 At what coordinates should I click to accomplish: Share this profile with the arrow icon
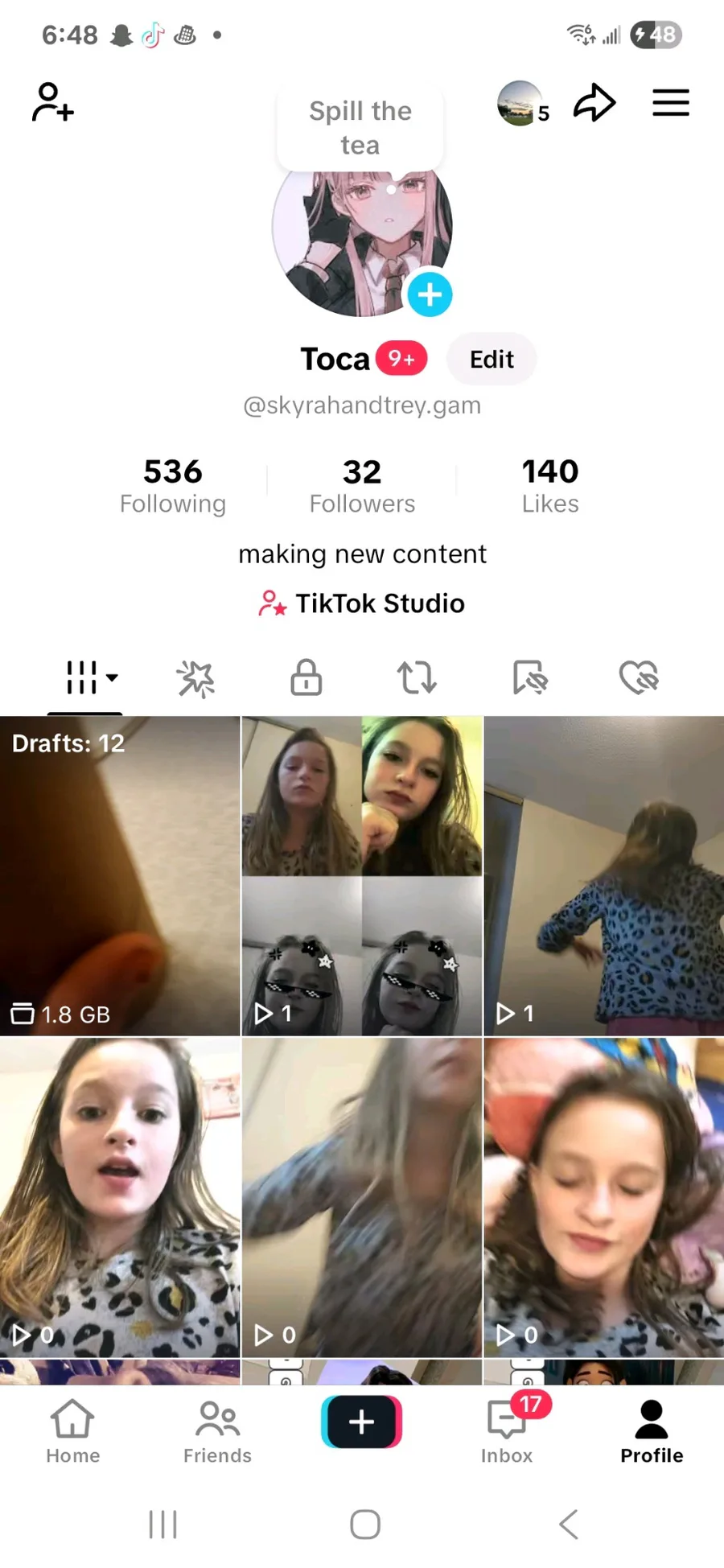[x=594, y=103]
